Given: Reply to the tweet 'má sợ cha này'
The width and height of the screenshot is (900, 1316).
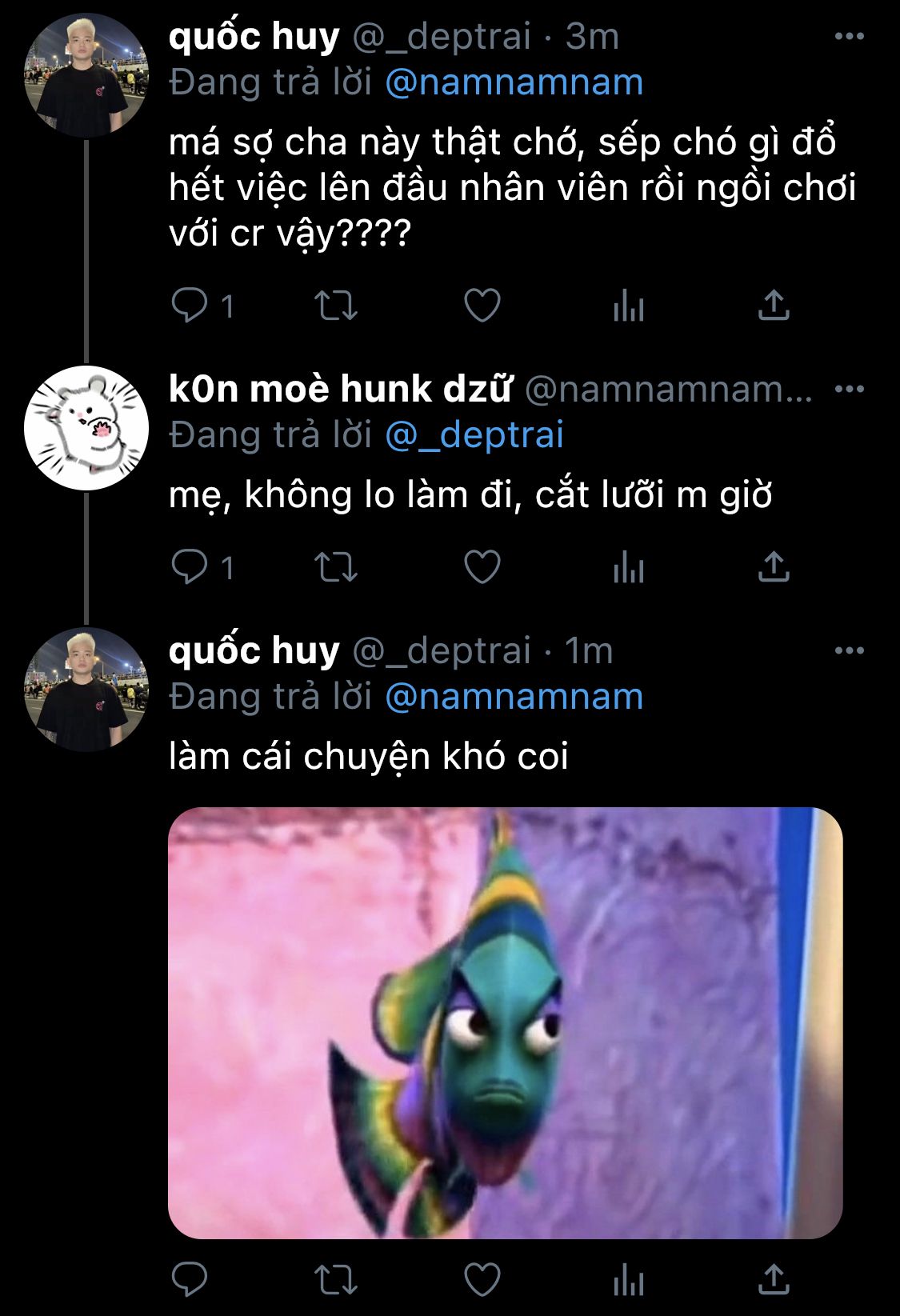Looking at the screenshot, I should [190, 306].
